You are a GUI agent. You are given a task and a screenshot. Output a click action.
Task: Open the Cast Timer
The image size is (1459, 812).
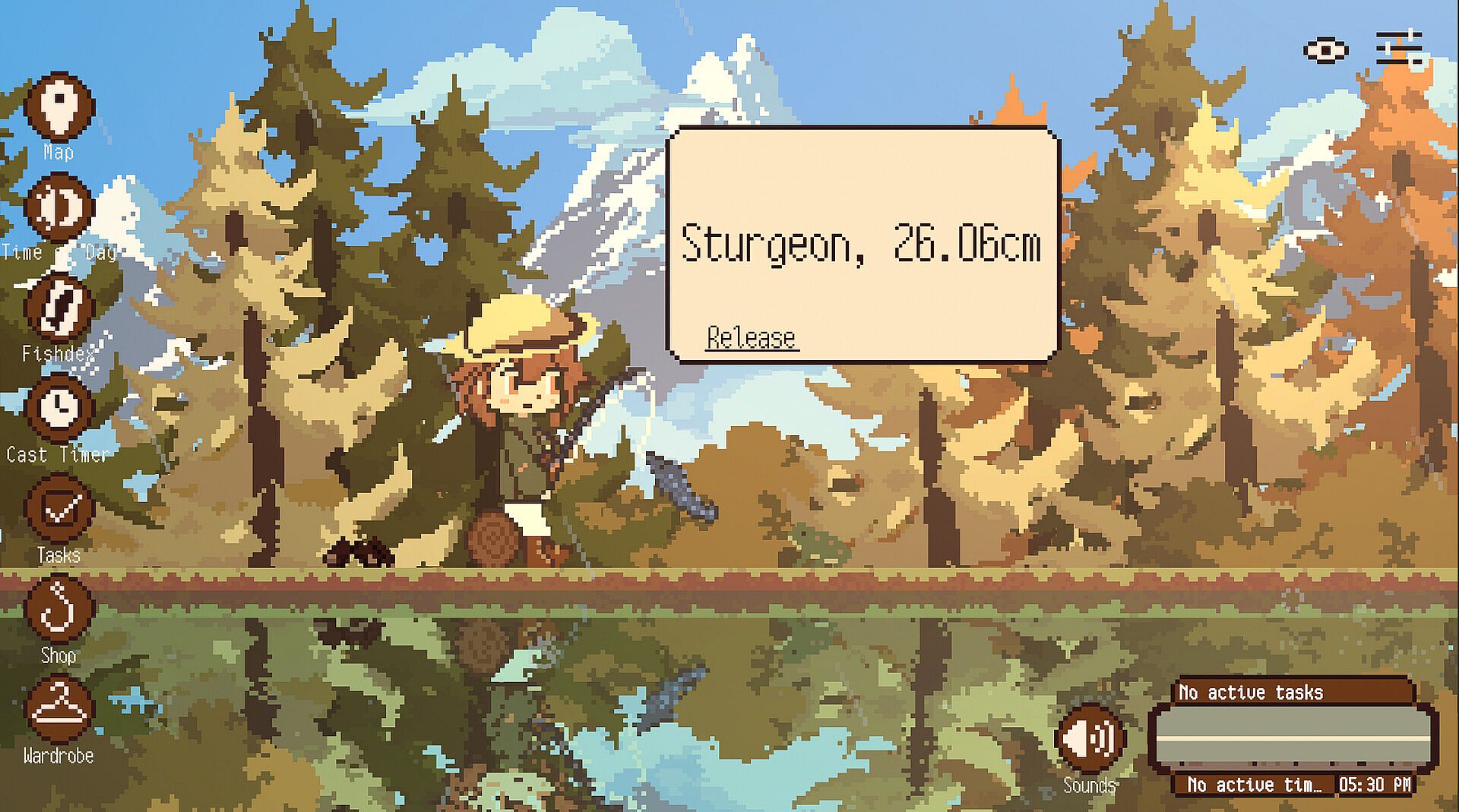[x=59, y=408]
